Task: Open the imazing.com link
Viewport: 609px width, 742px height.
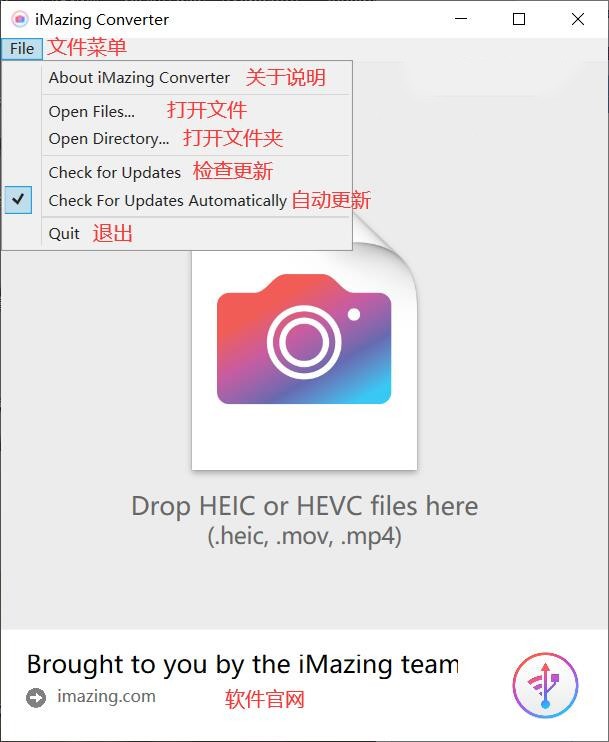Action: (105, 697)
